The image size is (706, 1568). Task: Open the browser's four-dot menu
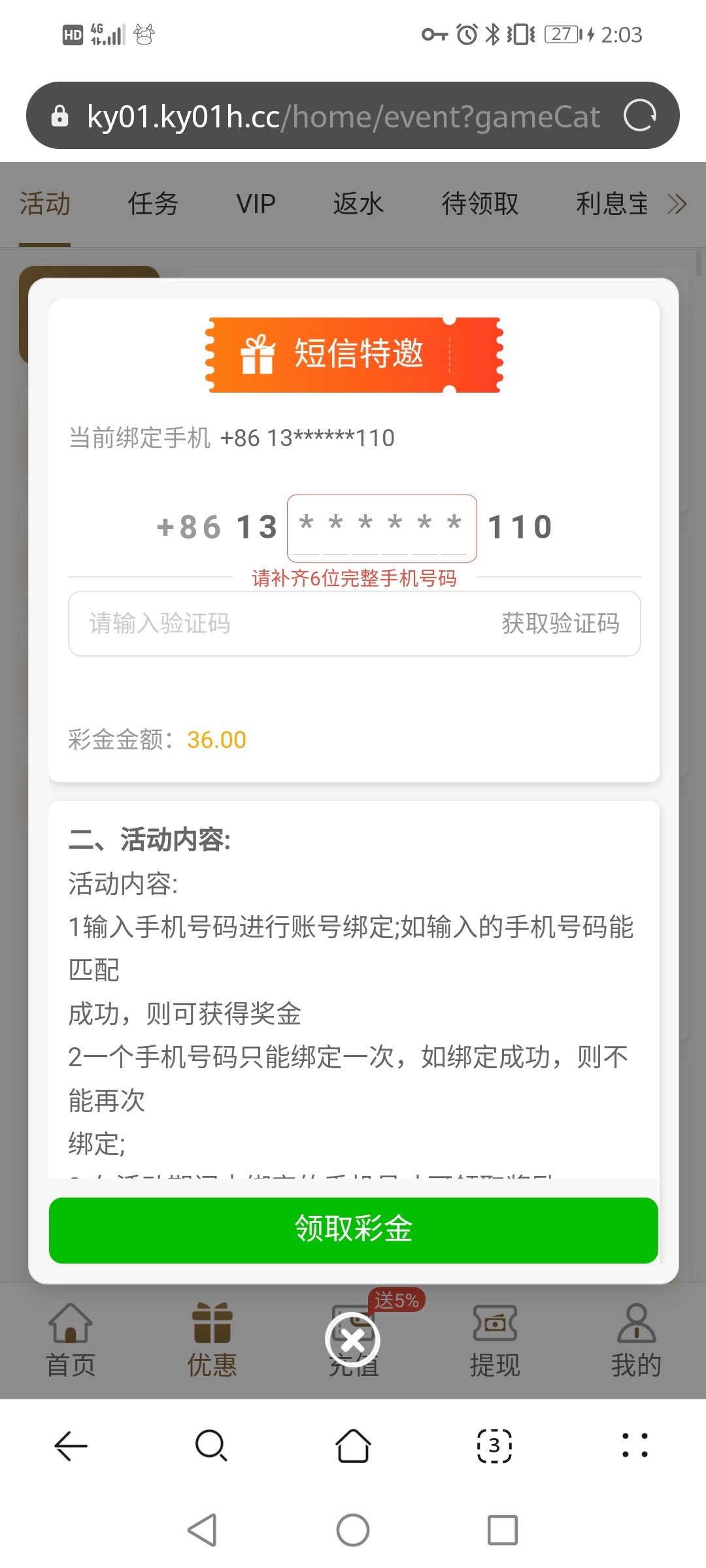(x=635, y=1445)
